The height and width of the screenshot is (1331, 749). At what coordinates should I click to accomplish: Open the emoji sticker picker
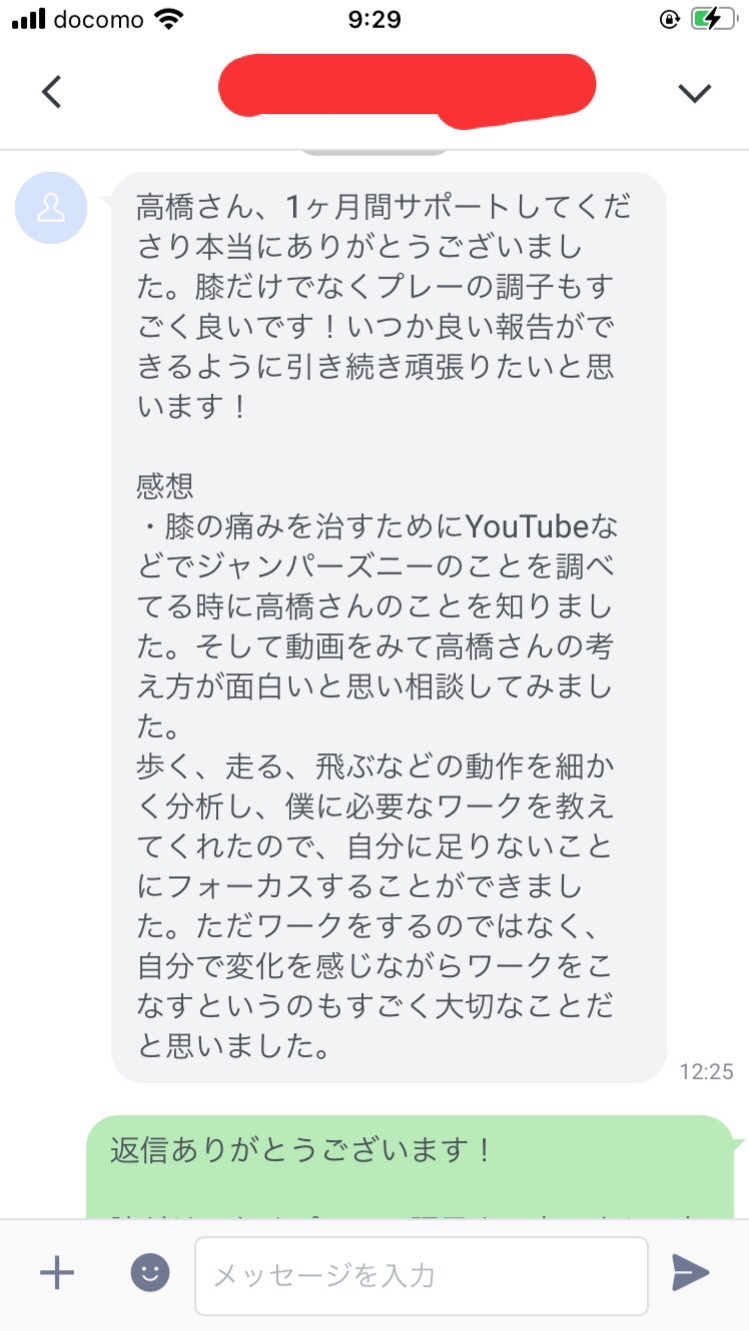tap(150, 1273)
